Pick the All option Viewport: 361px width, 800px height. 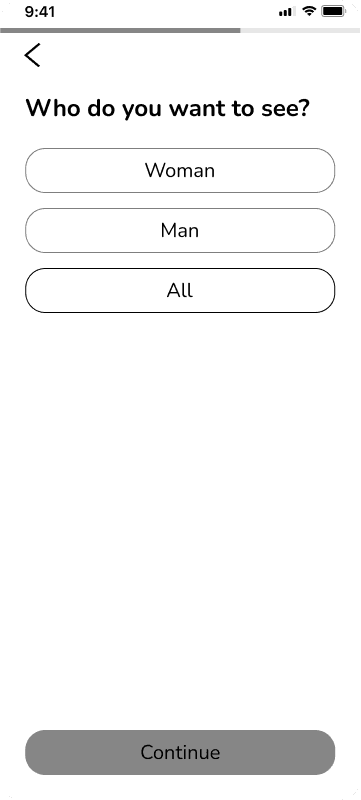click(180, 290)
